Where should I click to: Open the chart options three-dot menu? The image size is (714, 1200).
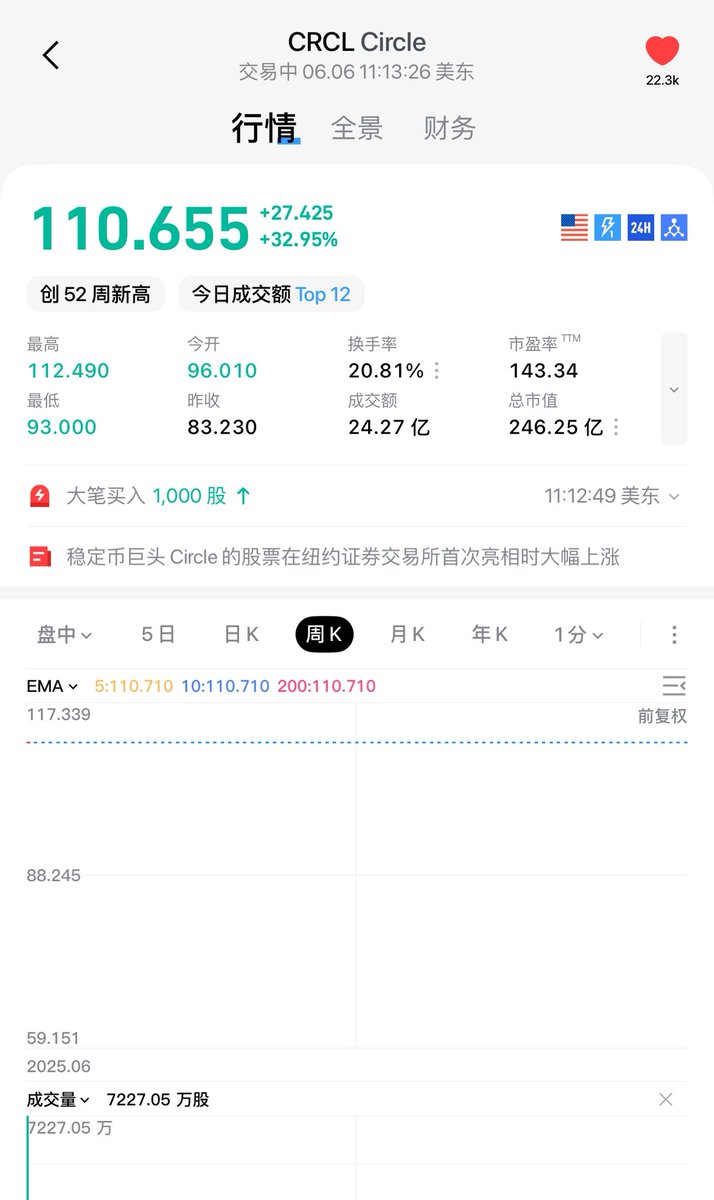point(674,635)
